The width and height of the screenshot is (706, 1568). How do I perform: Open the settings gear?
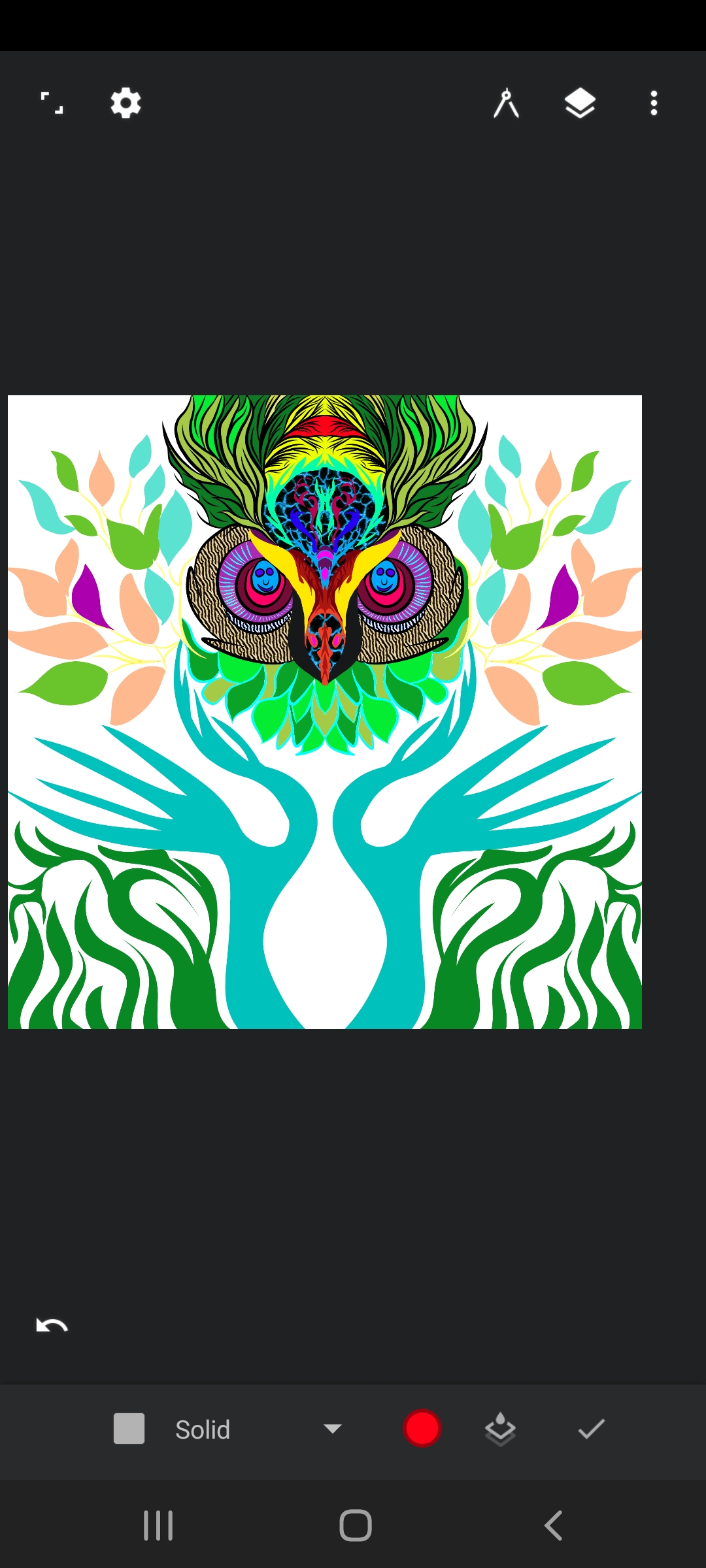[126, 103]
